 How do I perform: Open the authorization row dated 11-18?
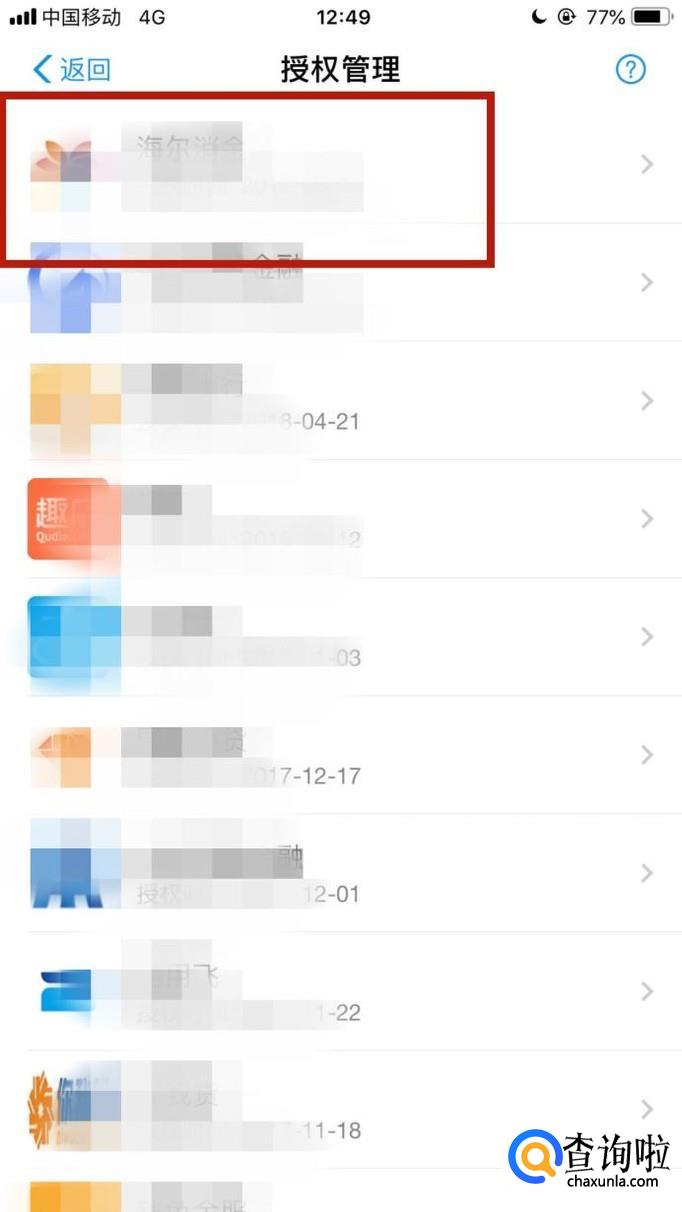[x=340, y=1109]
